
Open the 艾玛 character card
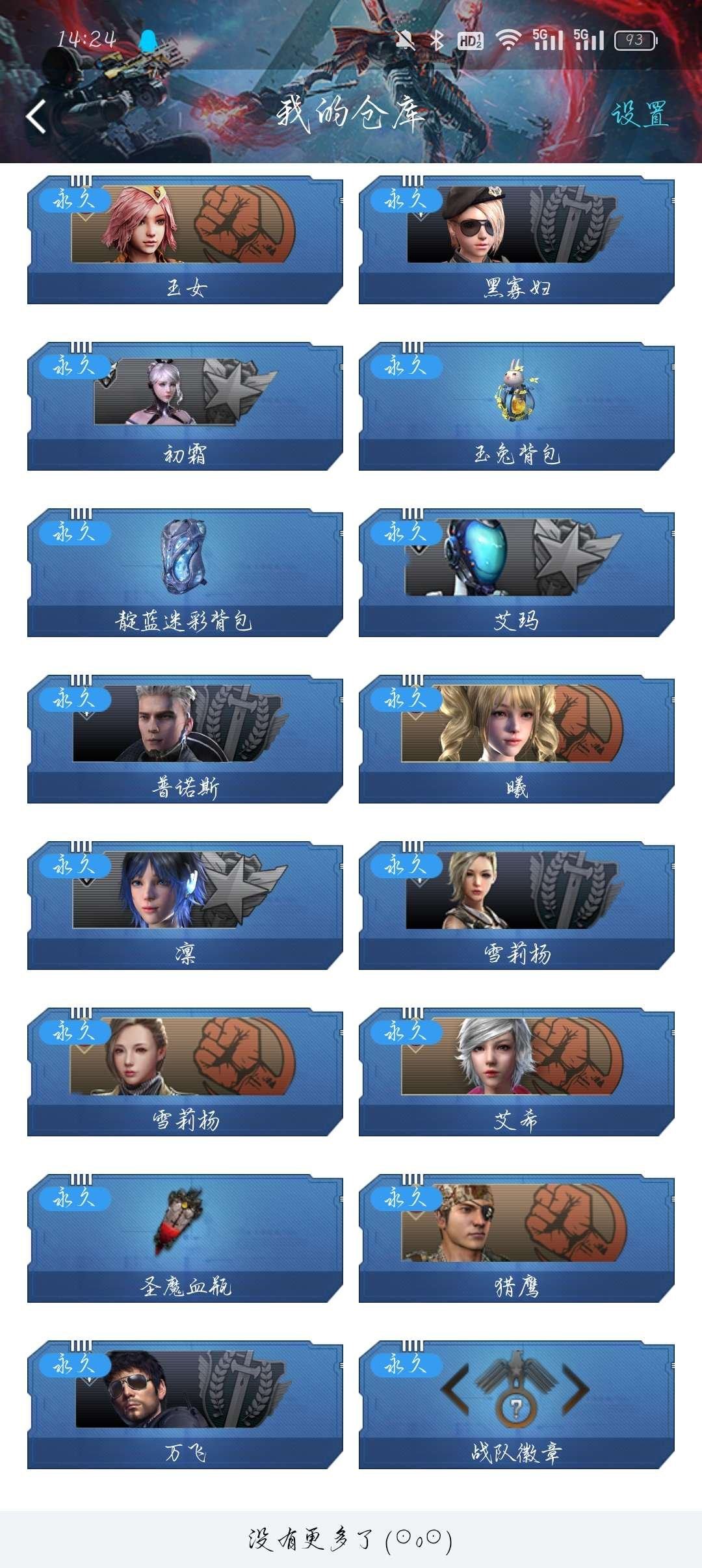click(517, 572)
